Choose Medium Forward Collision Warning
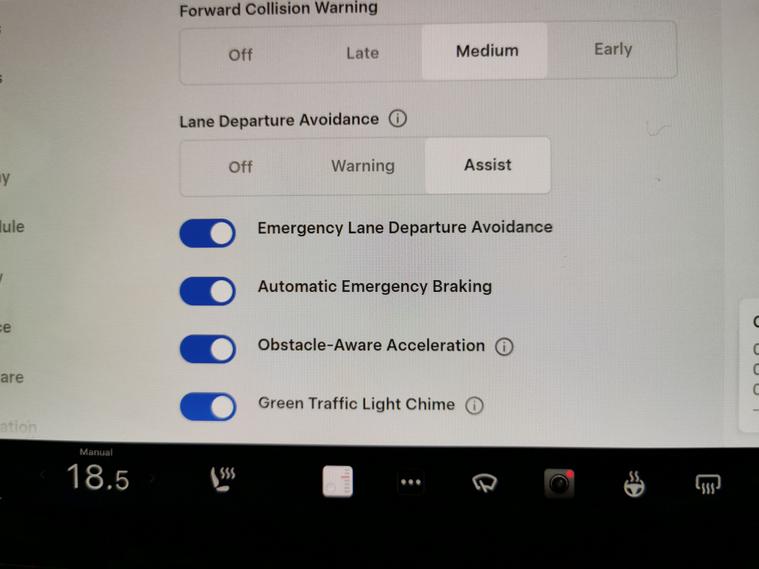Screen dimensions: 759x569 487,51
